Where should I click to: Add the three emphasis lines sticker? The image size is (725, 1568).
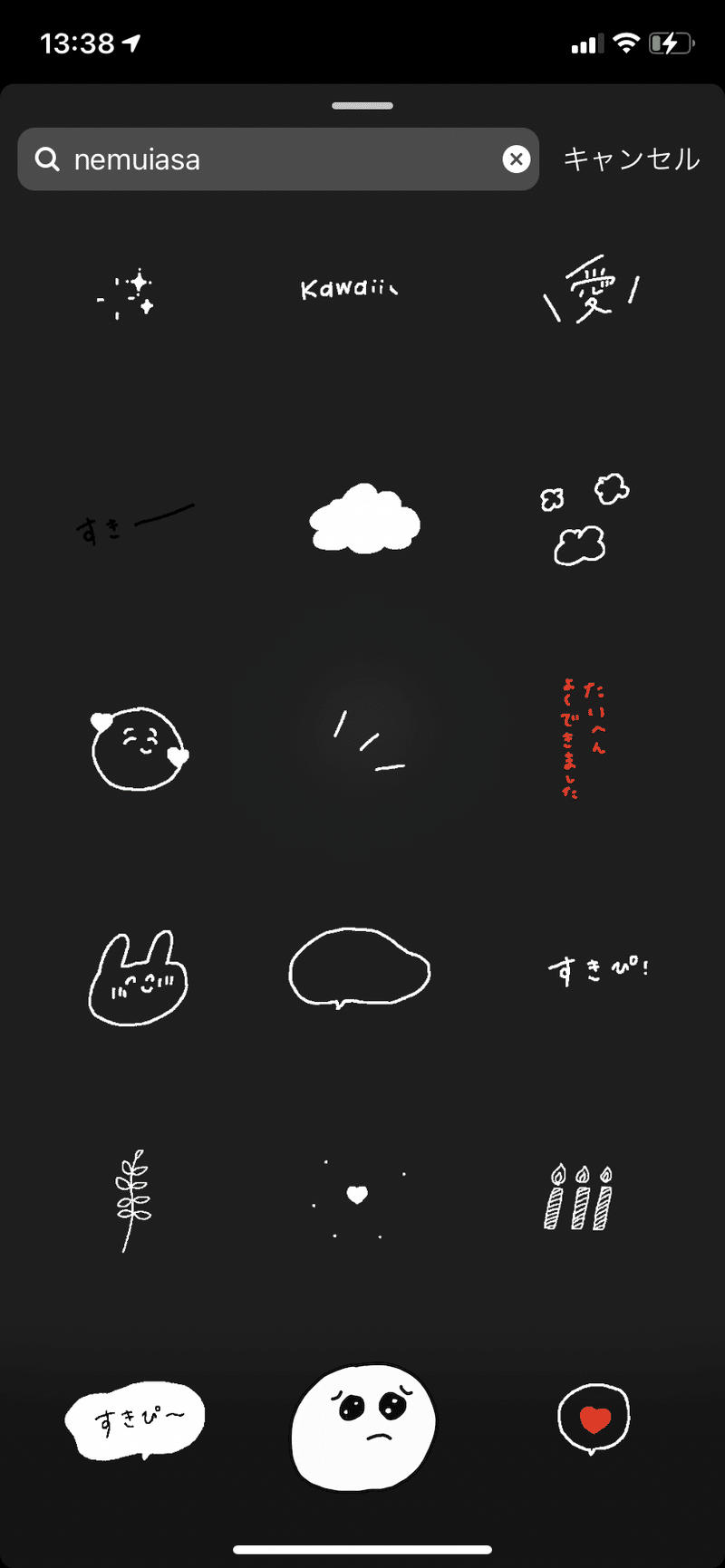pos(367,743)
